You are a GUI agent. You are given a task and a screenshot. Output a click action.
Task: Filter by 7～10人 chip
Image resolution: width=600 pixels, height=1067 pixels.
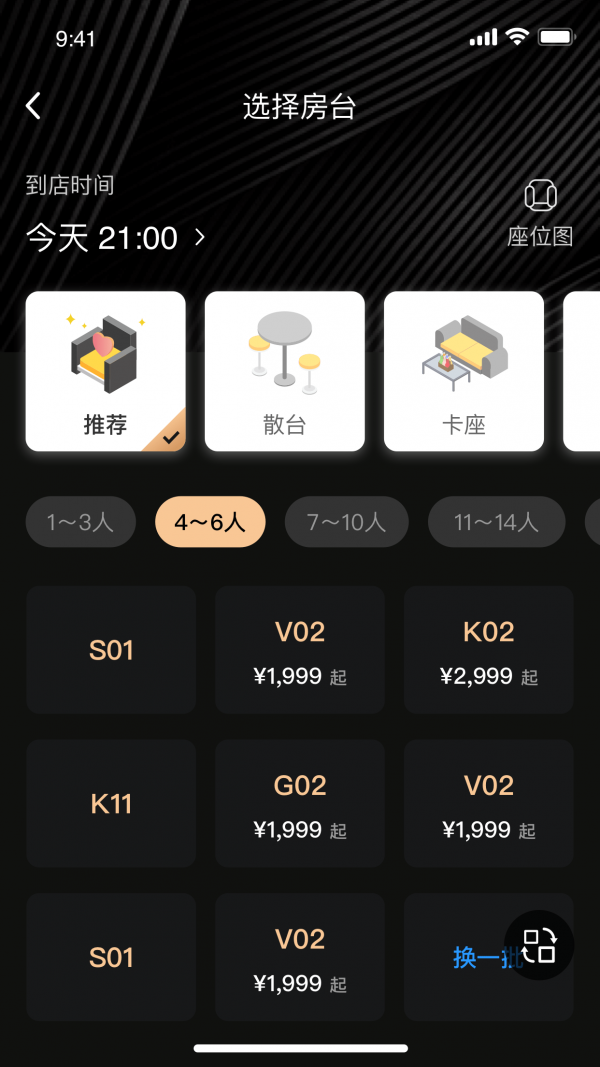point(346,522)
